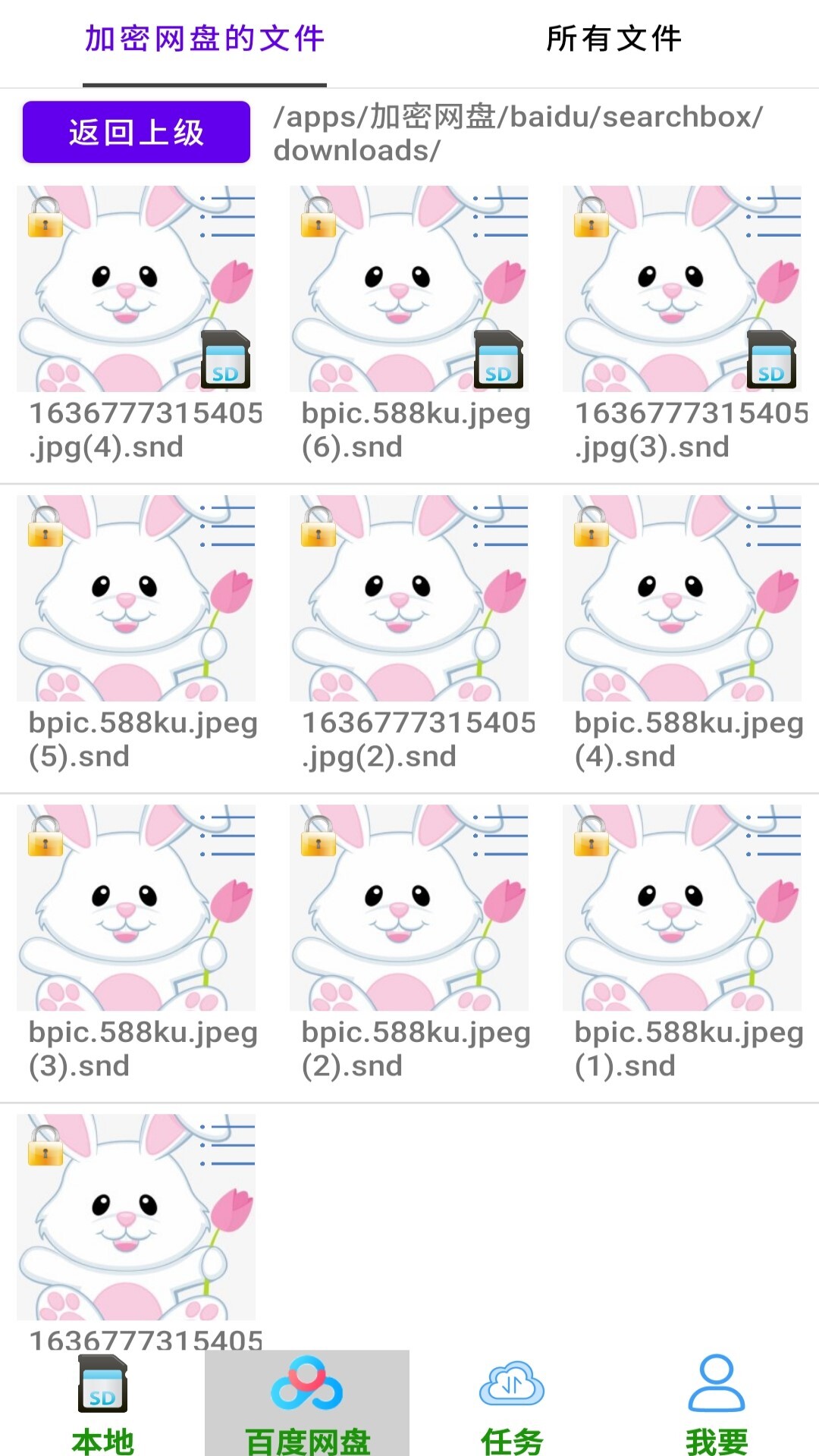Switch to the 所有文件 tab
The height and width of the screenshot is (1456, 819).
(613, 39)
